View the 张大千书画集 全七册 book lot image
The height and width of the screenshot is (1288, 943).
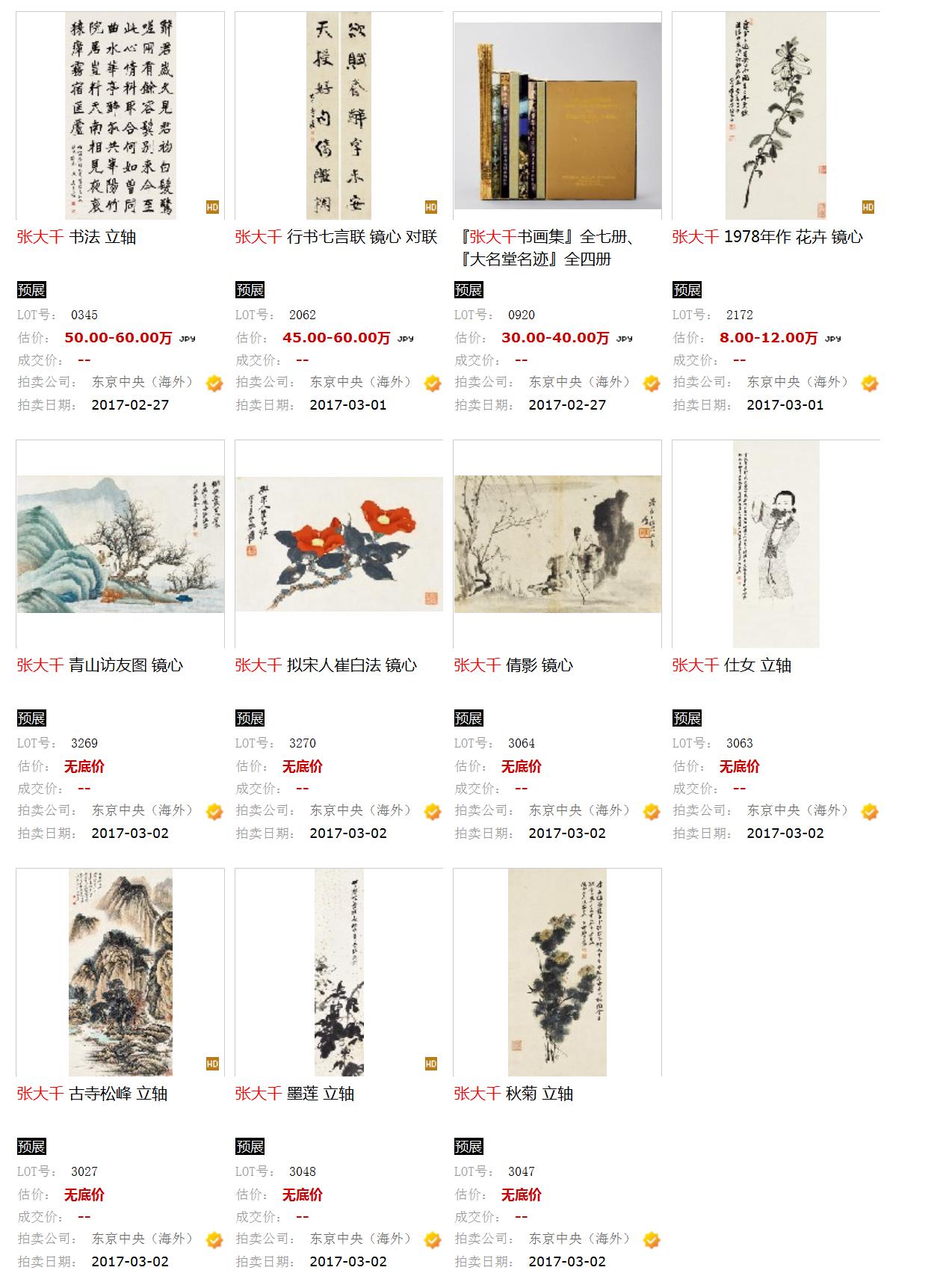[557, 116]
